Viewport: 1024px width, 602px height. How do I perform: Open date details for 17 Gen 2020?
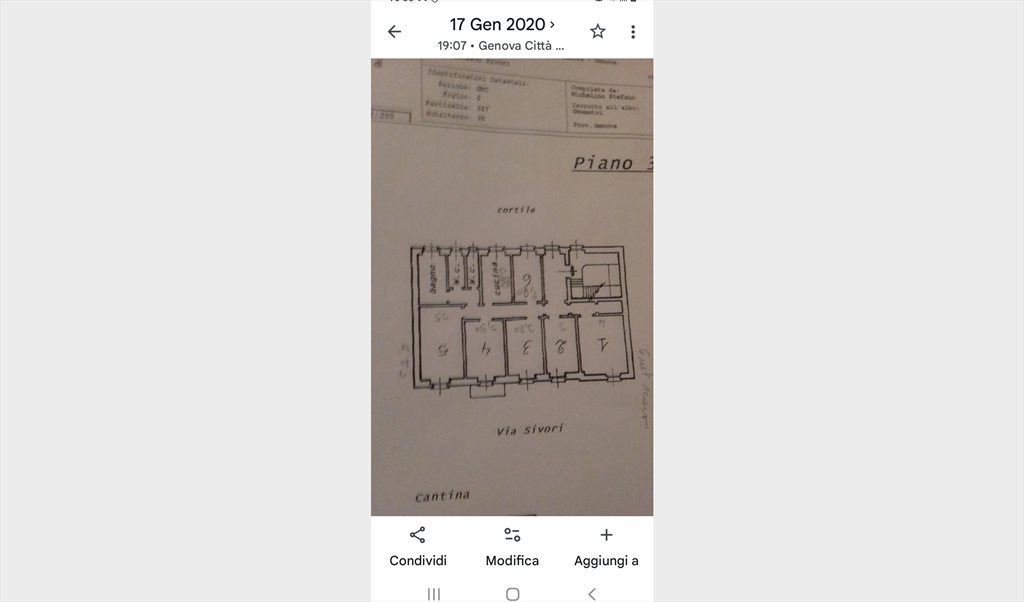(501, 24)
